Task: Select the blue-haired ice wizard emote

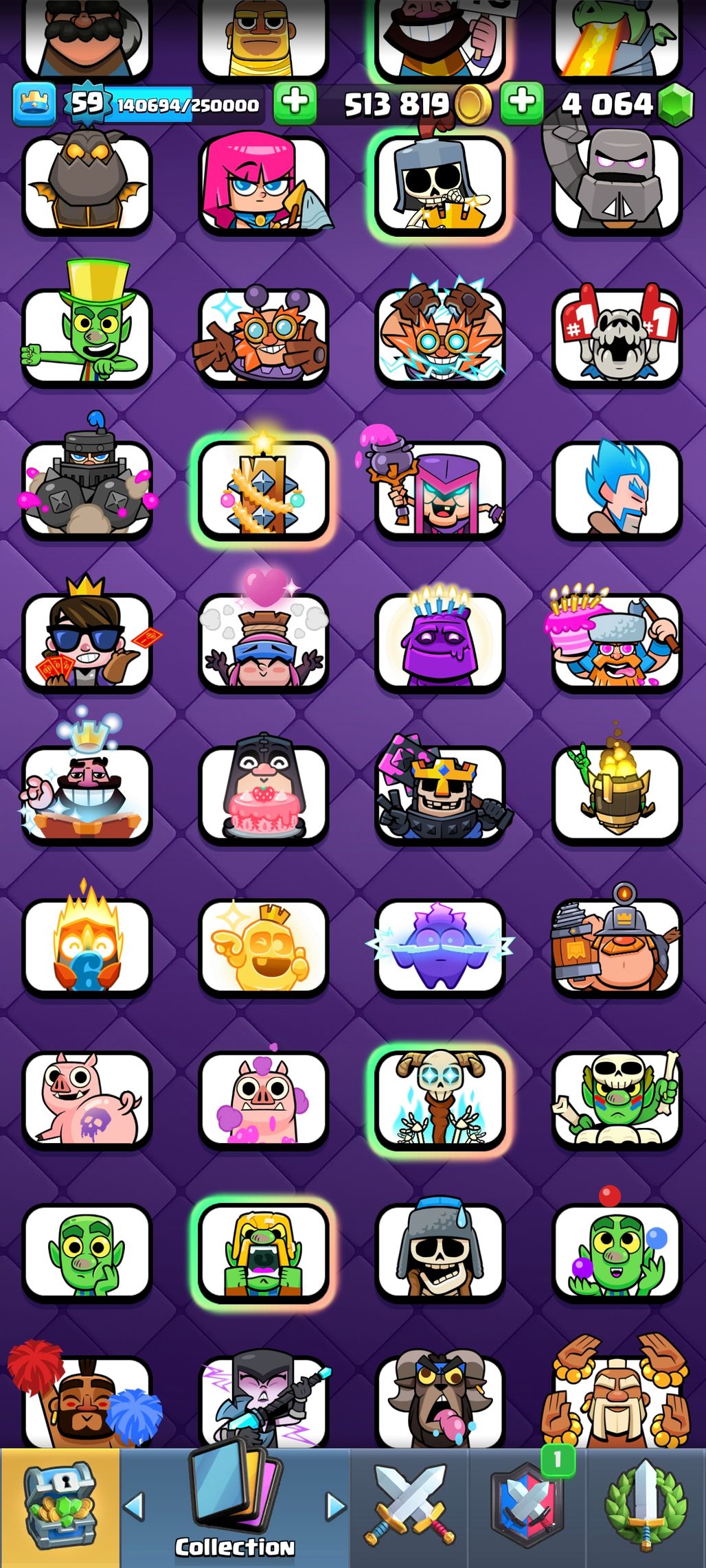Action: click(617, 489)
